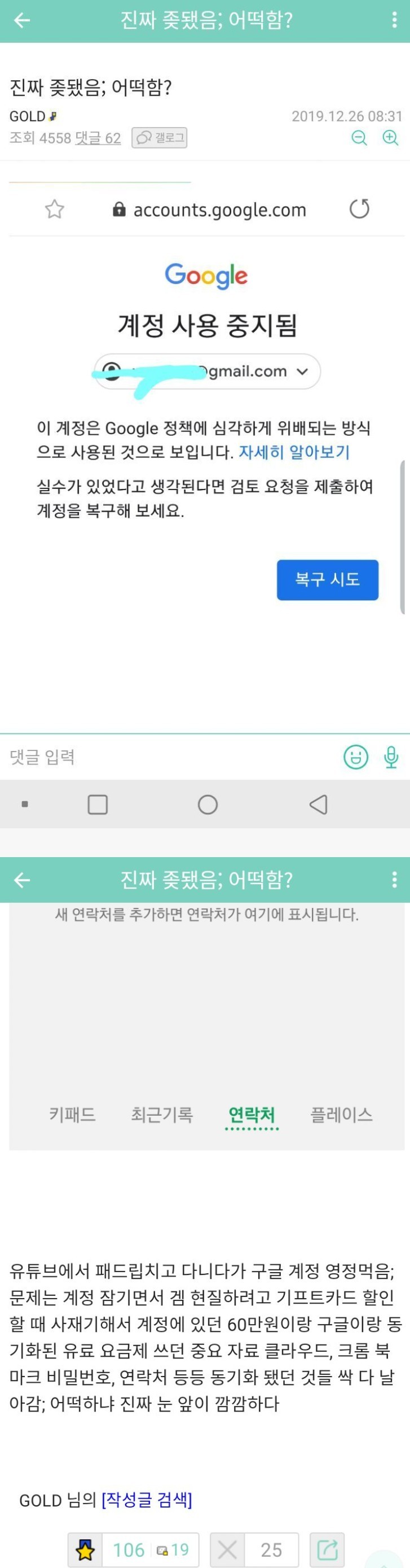Downvote the post with the X button
Image resolution: width=410 pixels, height=1568 pixels.
pos(227,1550)
